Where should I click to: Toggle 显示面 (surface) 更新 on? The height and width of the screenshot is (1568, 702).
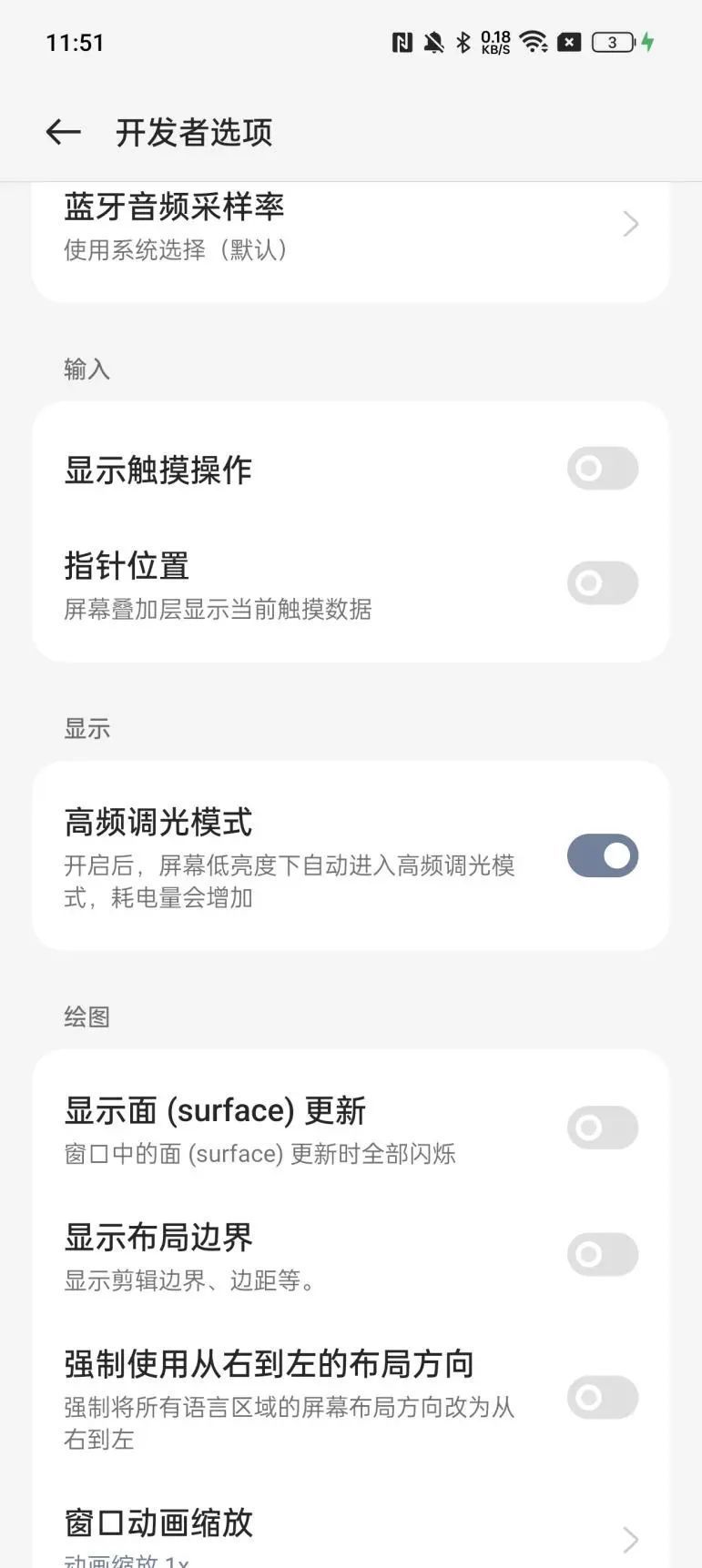602,1128
